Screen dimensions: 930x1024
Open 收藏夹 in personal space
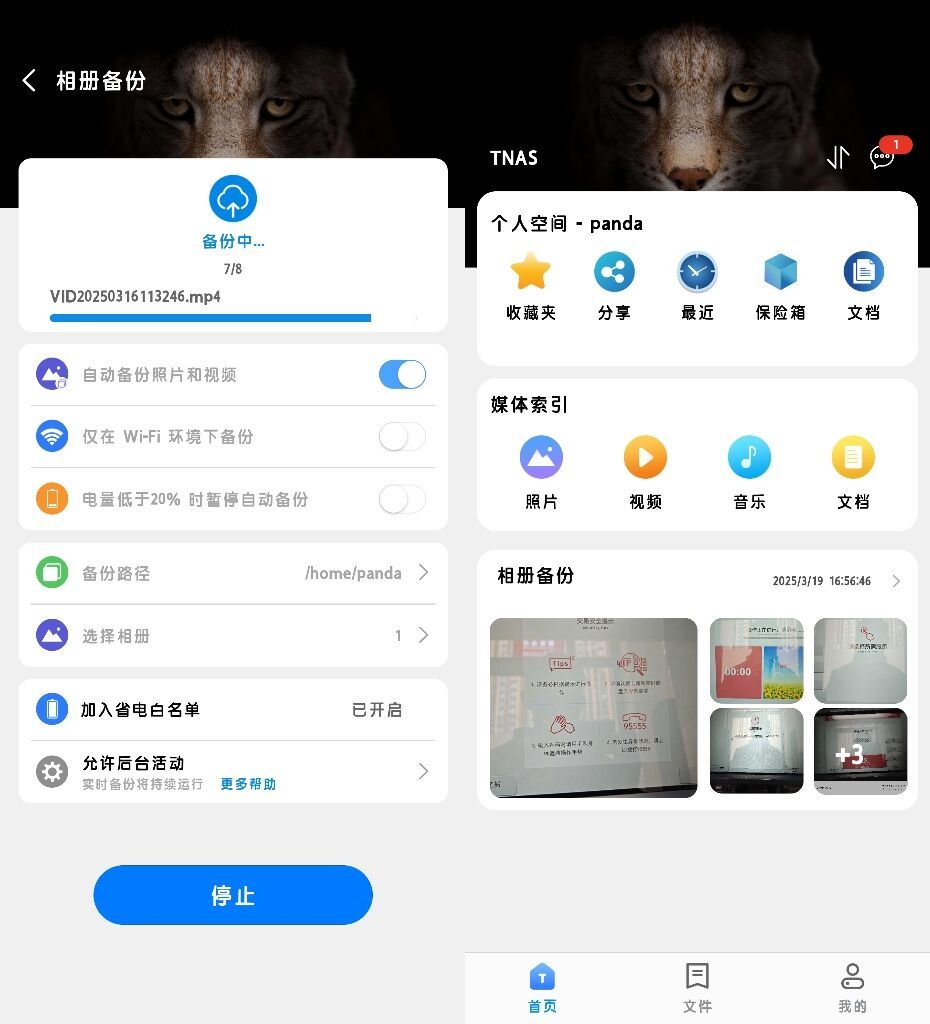pos(531,285)
